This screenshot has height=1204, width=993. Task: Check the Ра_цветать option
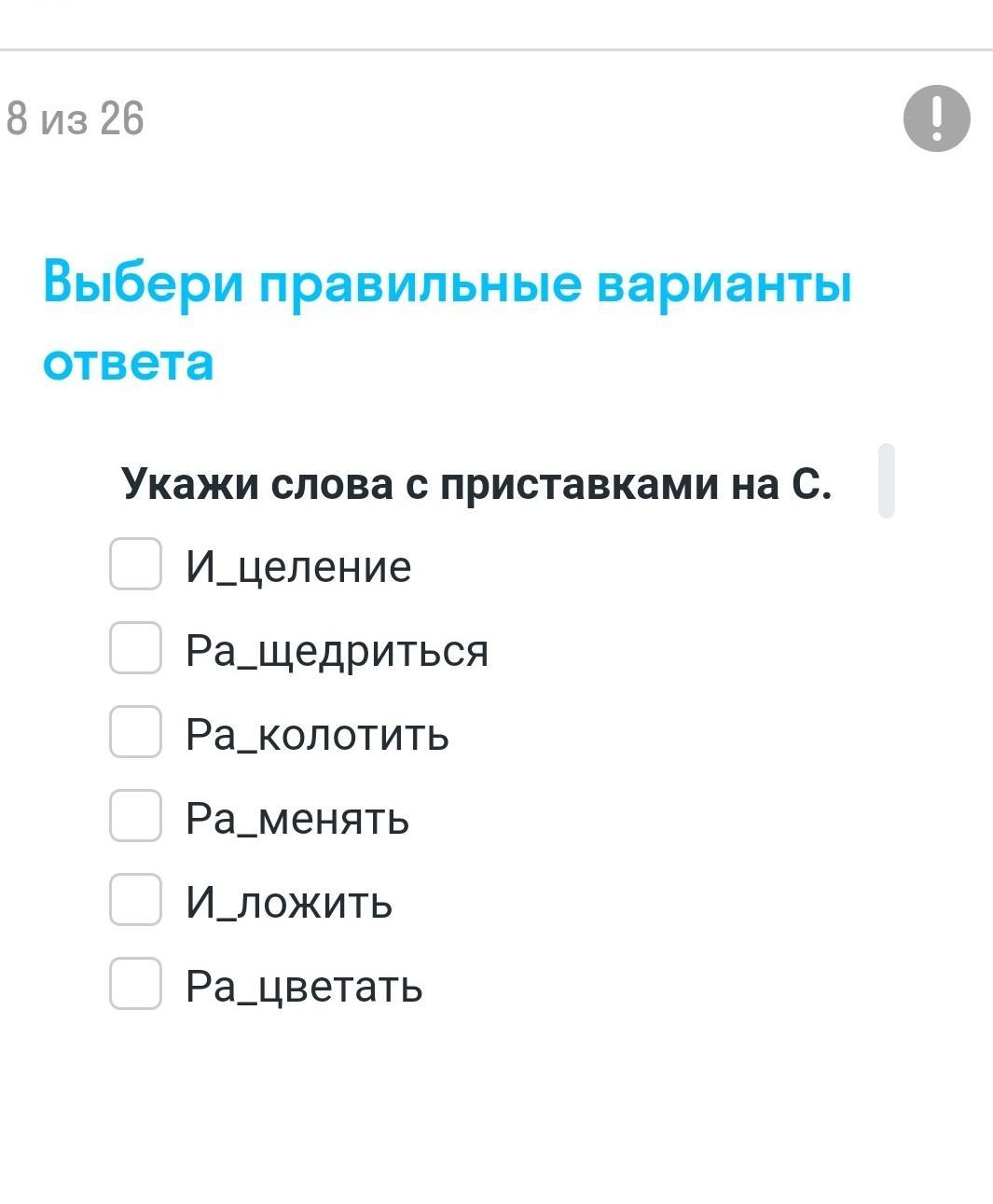pos(136,984)
